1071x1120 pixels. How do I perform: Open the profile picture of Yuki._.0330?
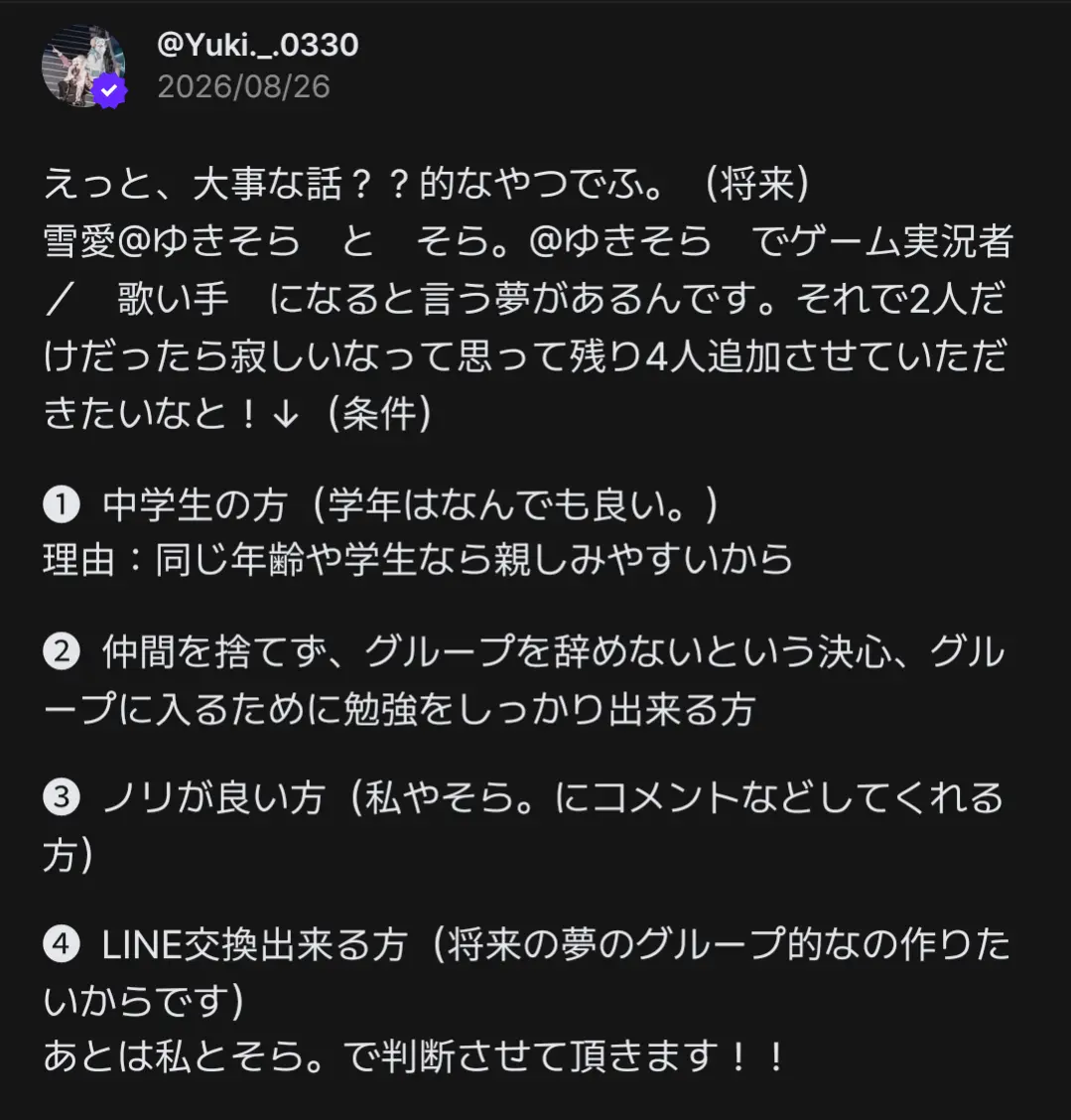(x=83, y=66)
